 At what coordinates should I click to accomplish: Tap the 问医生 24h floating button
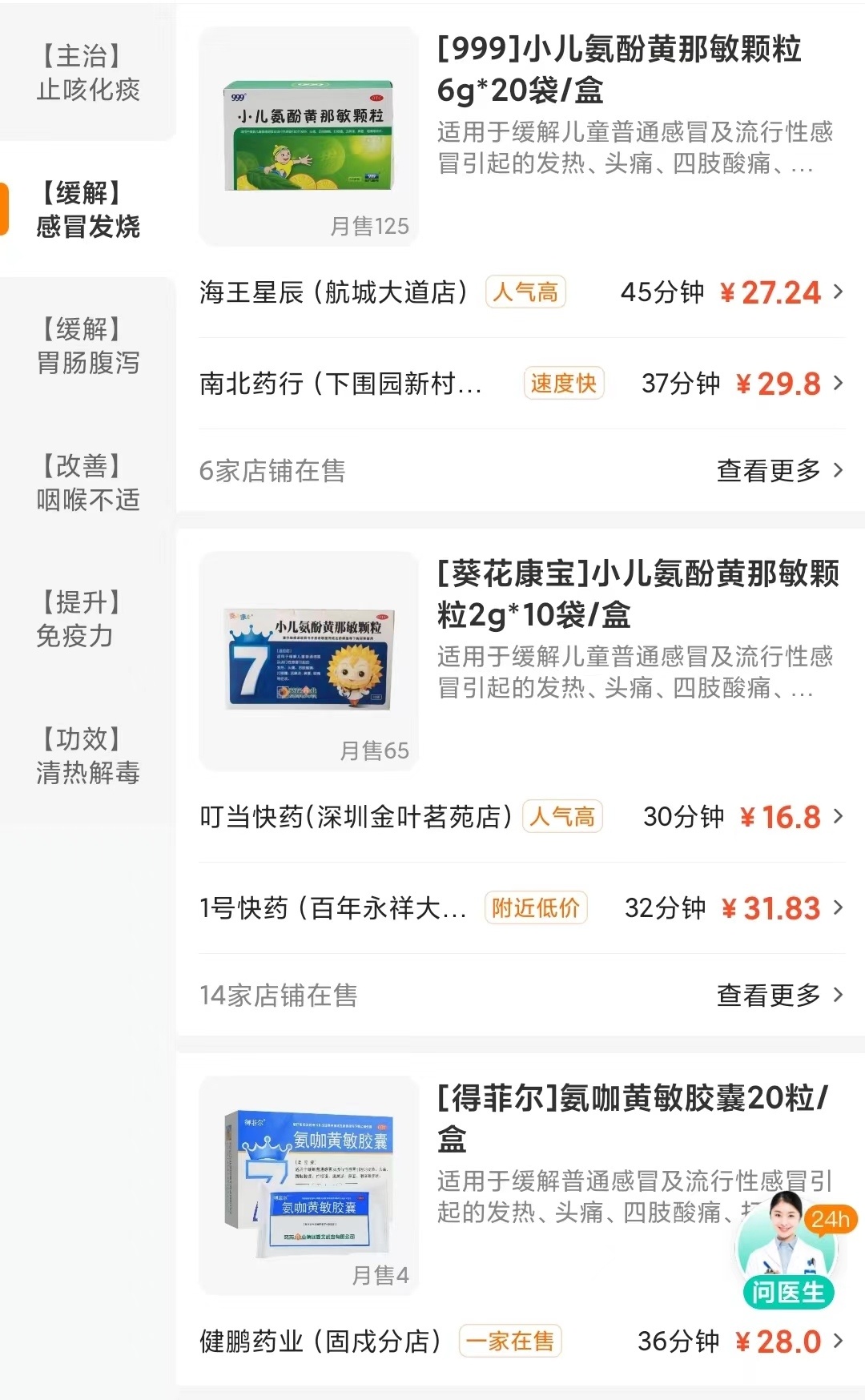click(x=788, y=1252)
